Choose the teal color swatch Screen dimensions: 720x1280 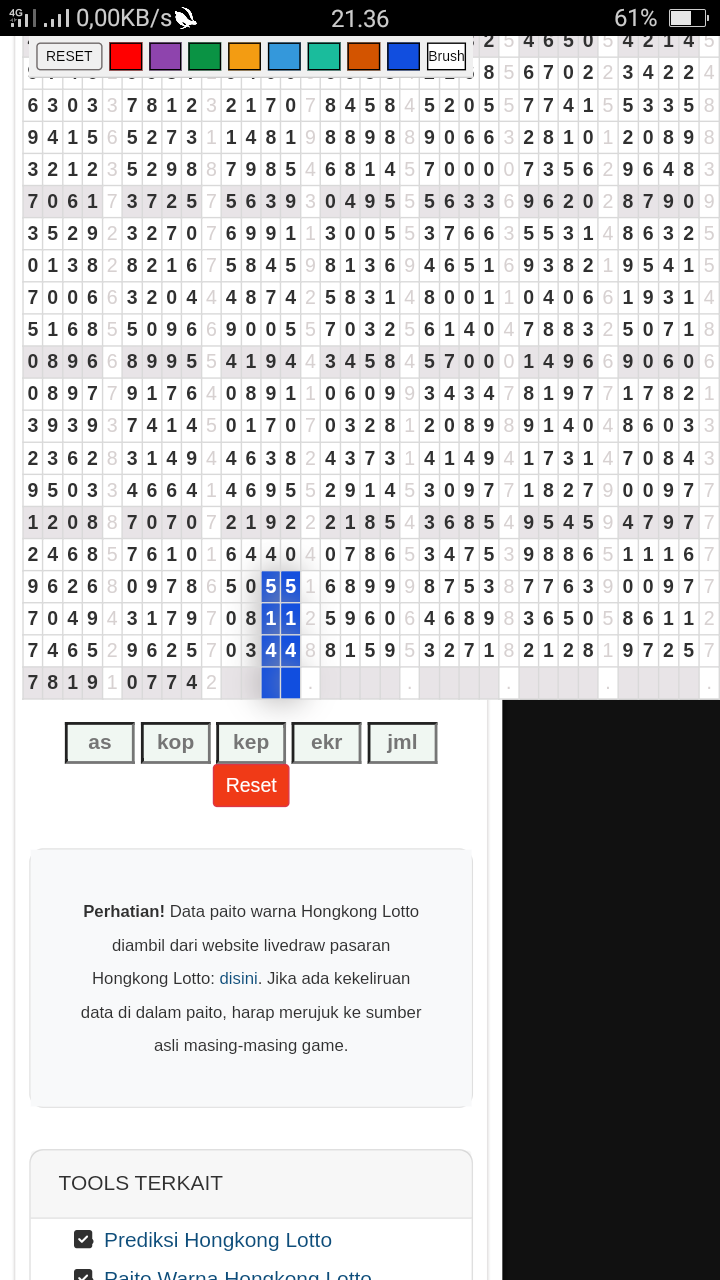pyautogui.click(x=324, y=56)
